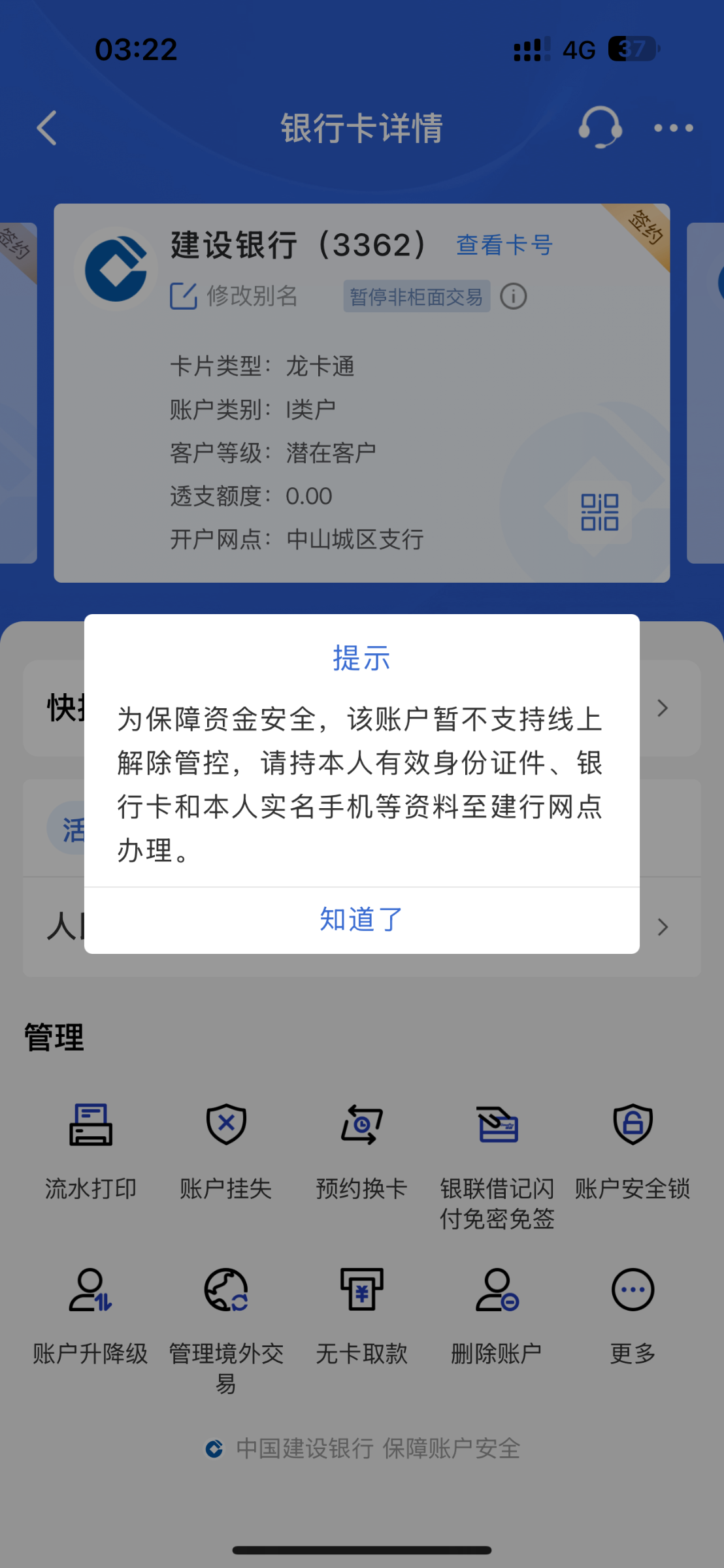Screen dimensions: 724x1568
Task: Select 无卡取款 cardless withdrawal
Action: tap(361, 1315)
